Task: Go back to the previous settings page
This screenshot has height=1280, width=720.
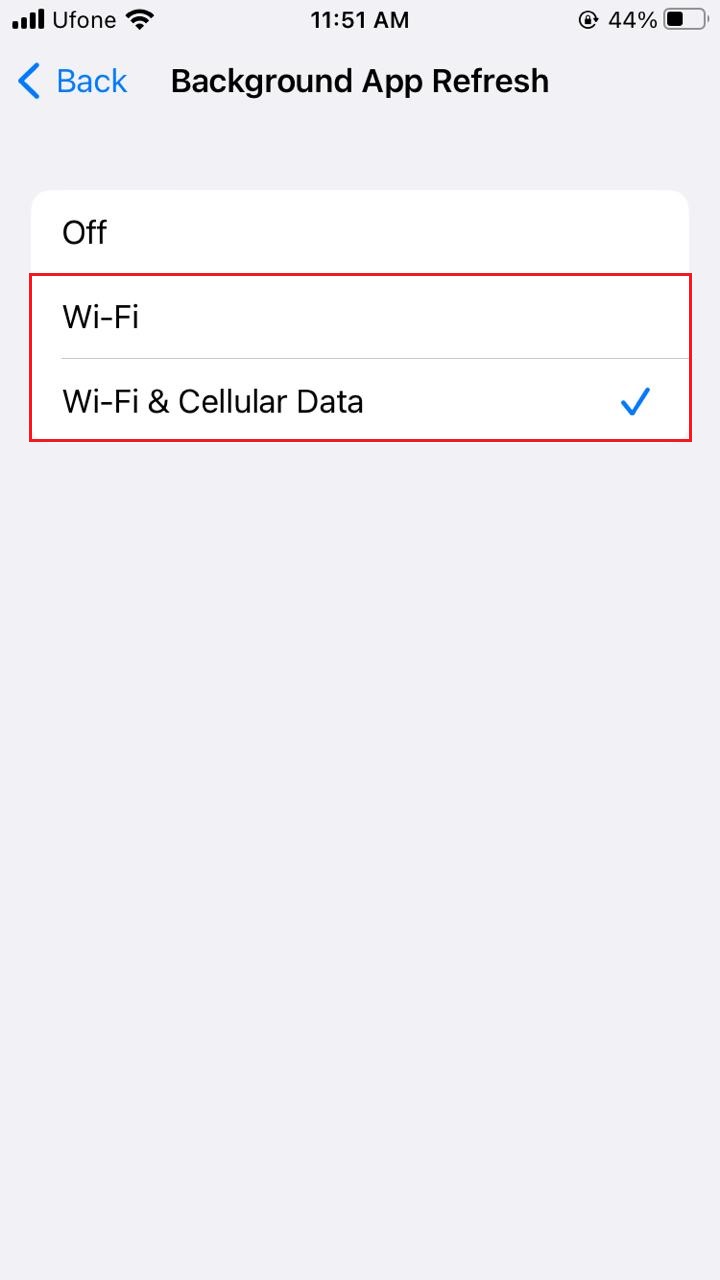Action: (73, 81)
